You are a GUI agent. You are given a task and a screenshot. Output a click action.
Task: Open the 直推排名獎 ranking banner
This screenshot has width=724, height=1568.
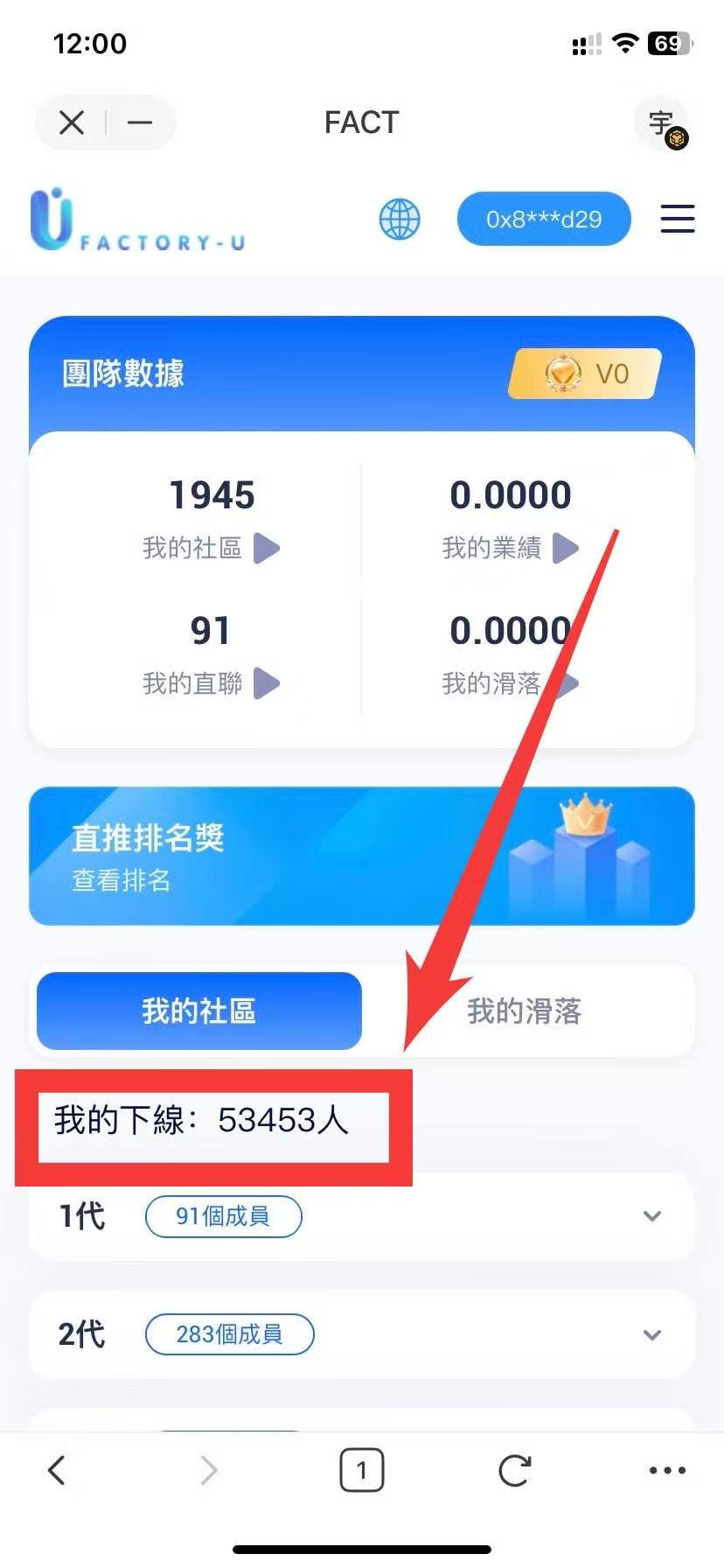362,856
